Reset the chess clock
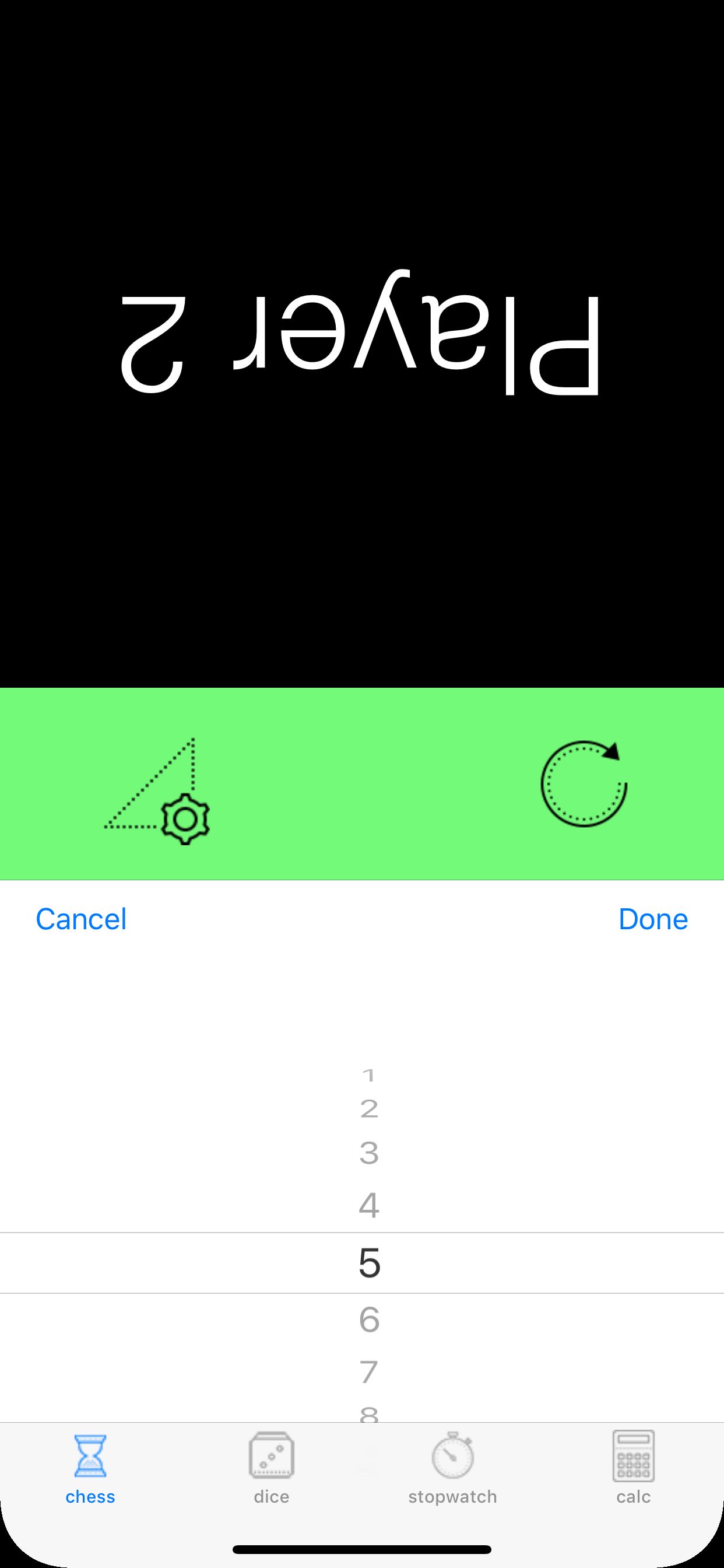 584,783
